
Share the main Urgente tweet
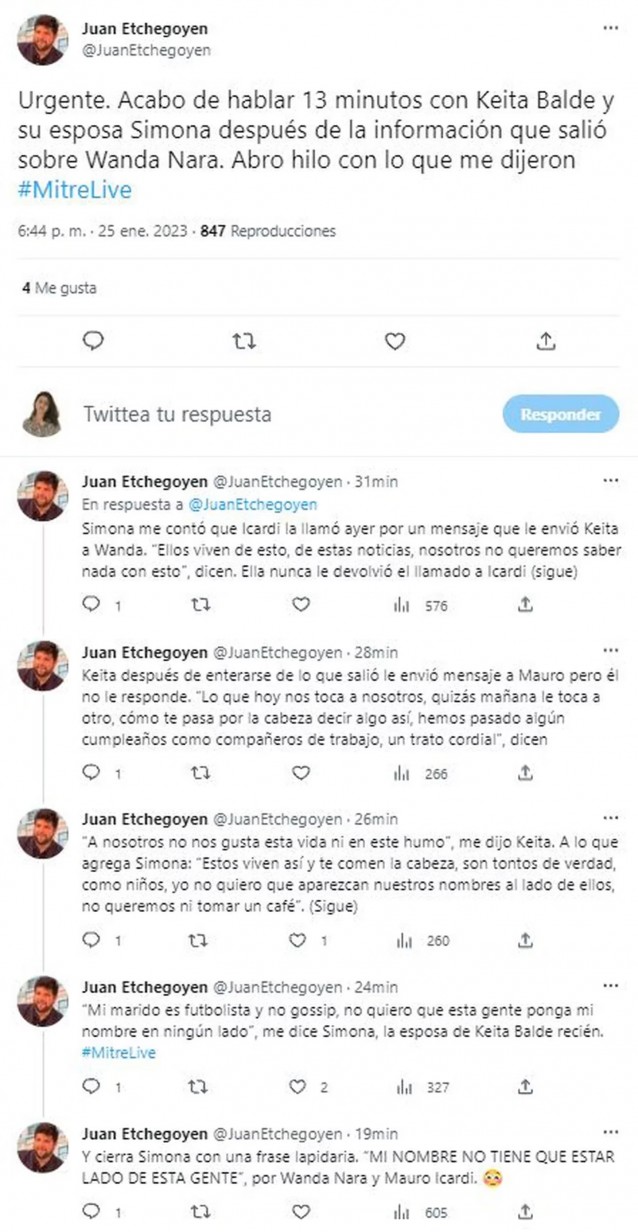[x=545, y=342]
